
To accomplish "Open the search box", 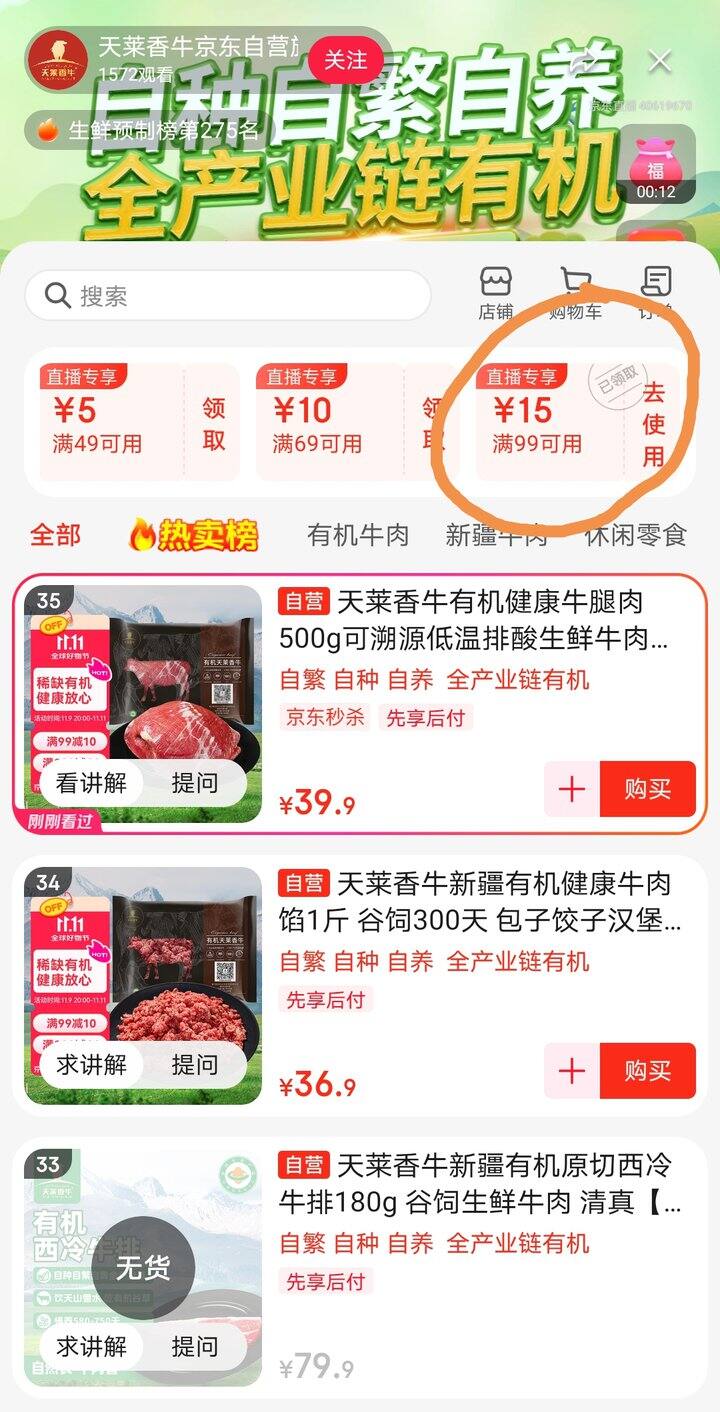I will coord(228,296).
